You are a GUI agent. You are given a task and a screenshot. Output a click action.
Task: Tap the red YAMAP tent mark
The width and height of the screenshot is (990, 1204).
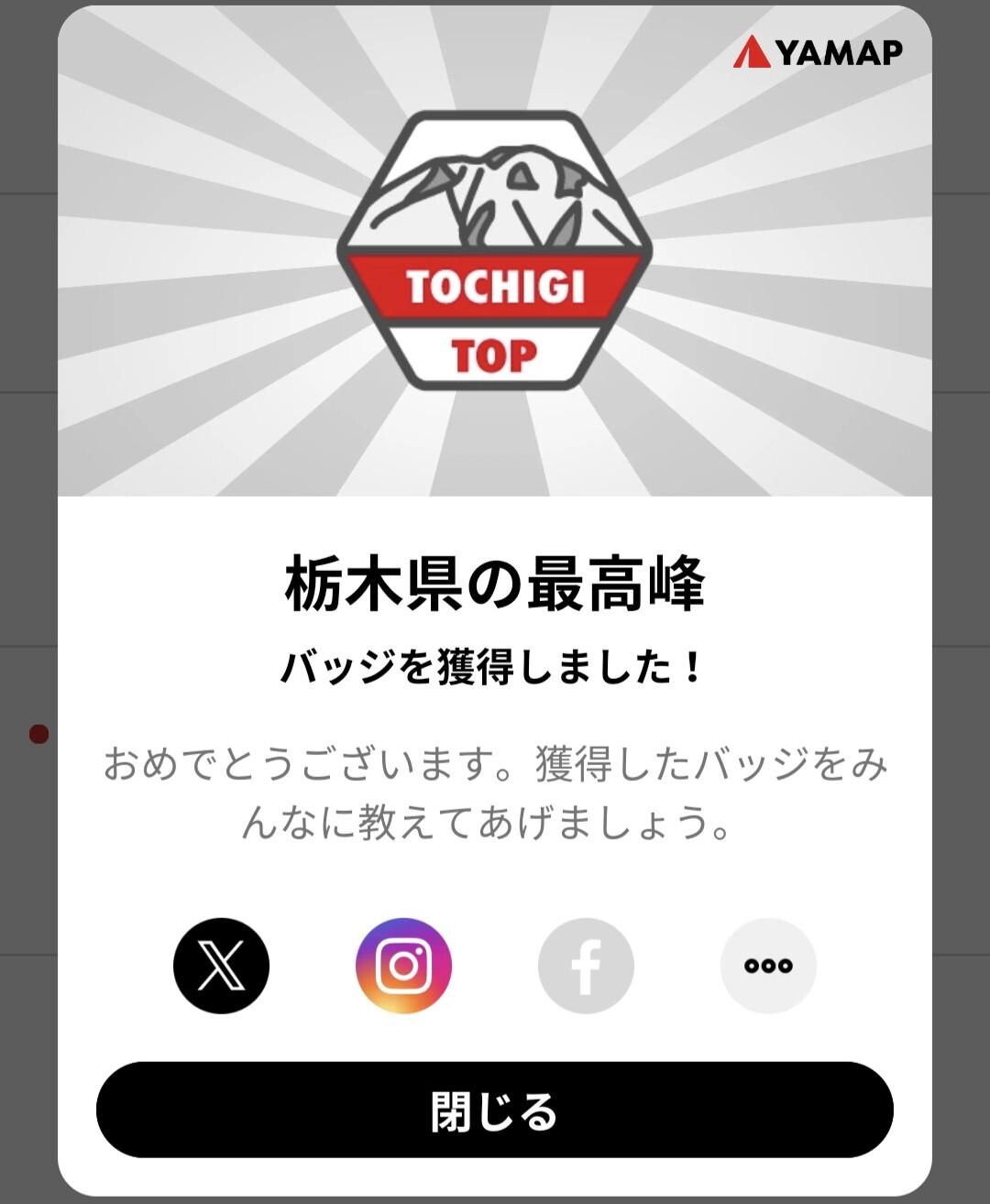click(x=752, y=52)
